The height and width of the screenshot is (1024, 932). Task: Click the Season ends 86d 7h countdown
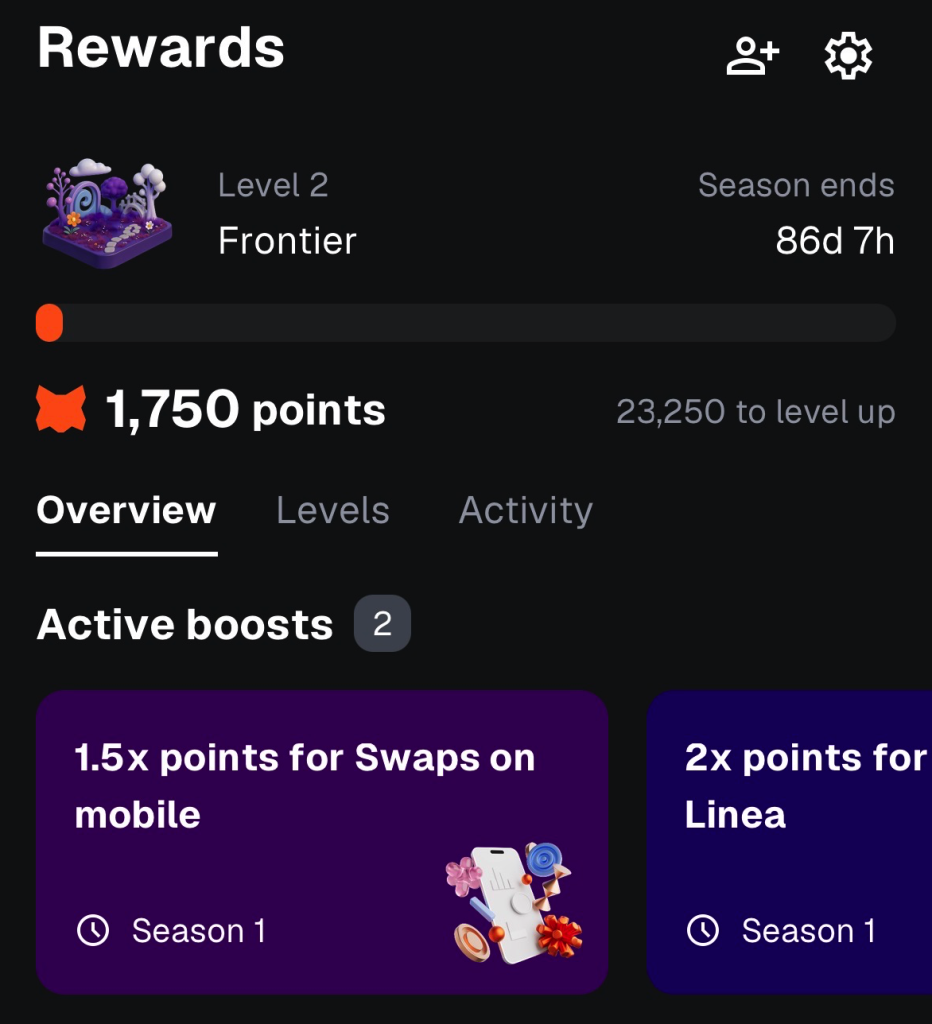[x=797, y=212]
